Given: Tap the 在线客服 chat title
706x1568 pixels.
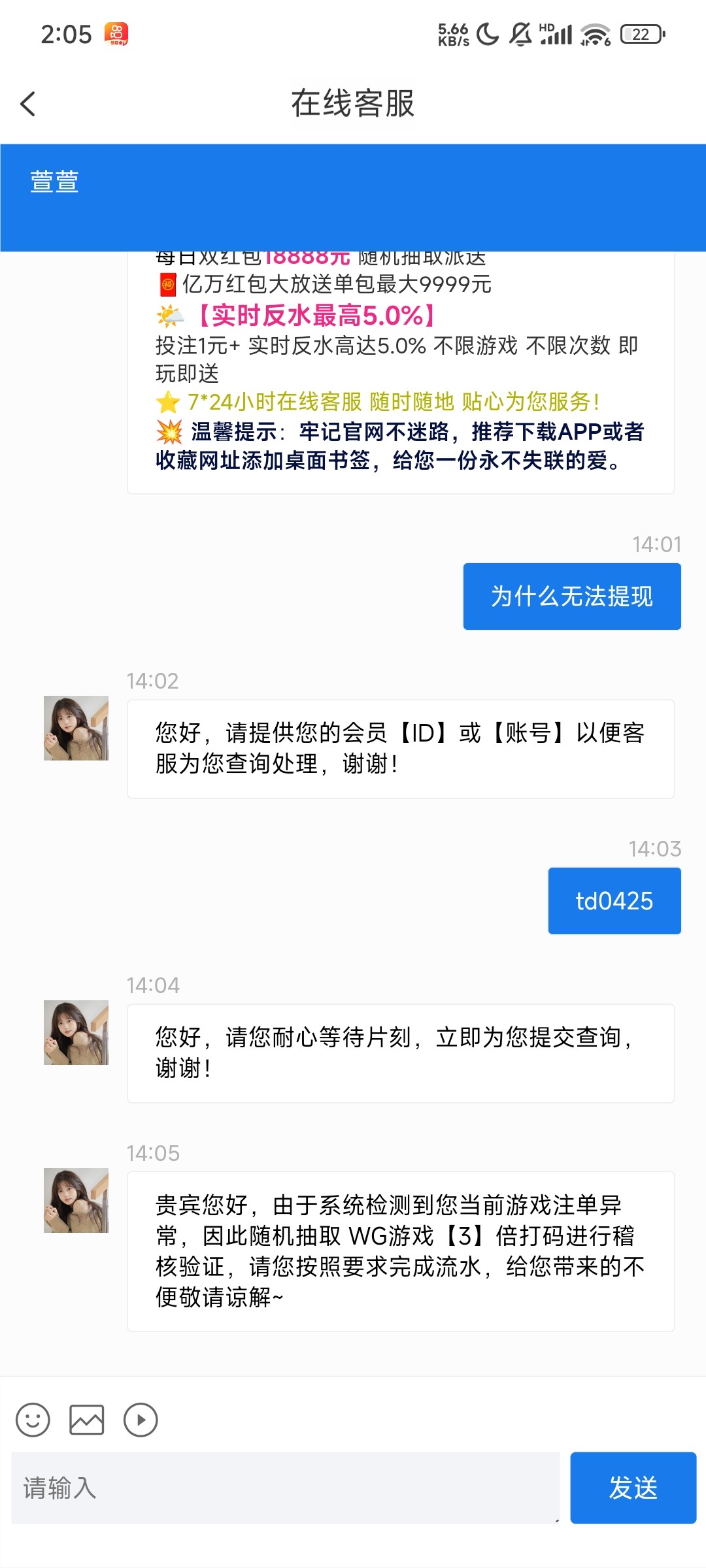Looking at the screenshot, I should coord(353,103).
